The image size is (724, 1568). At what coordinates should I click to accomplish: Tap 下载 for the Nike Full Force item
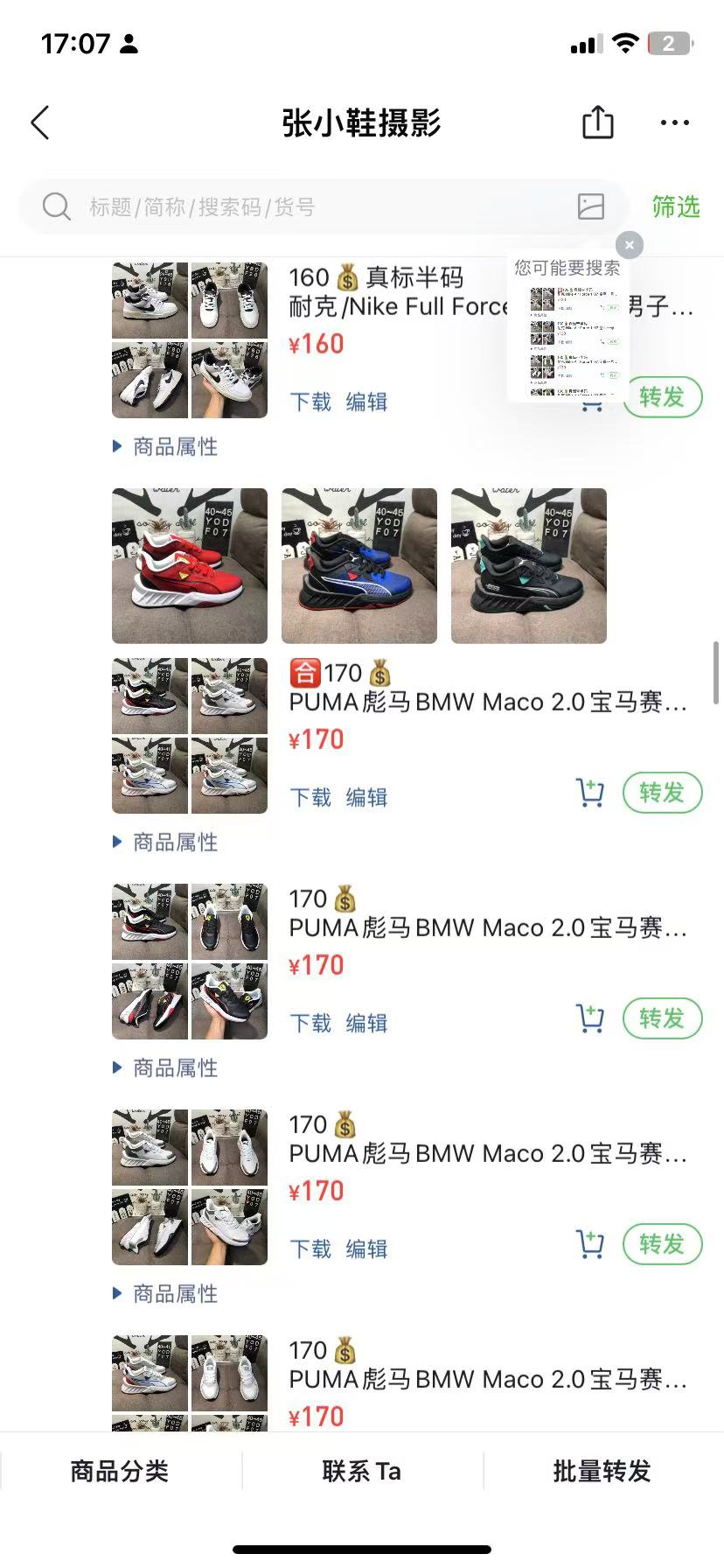click(310, 402)
